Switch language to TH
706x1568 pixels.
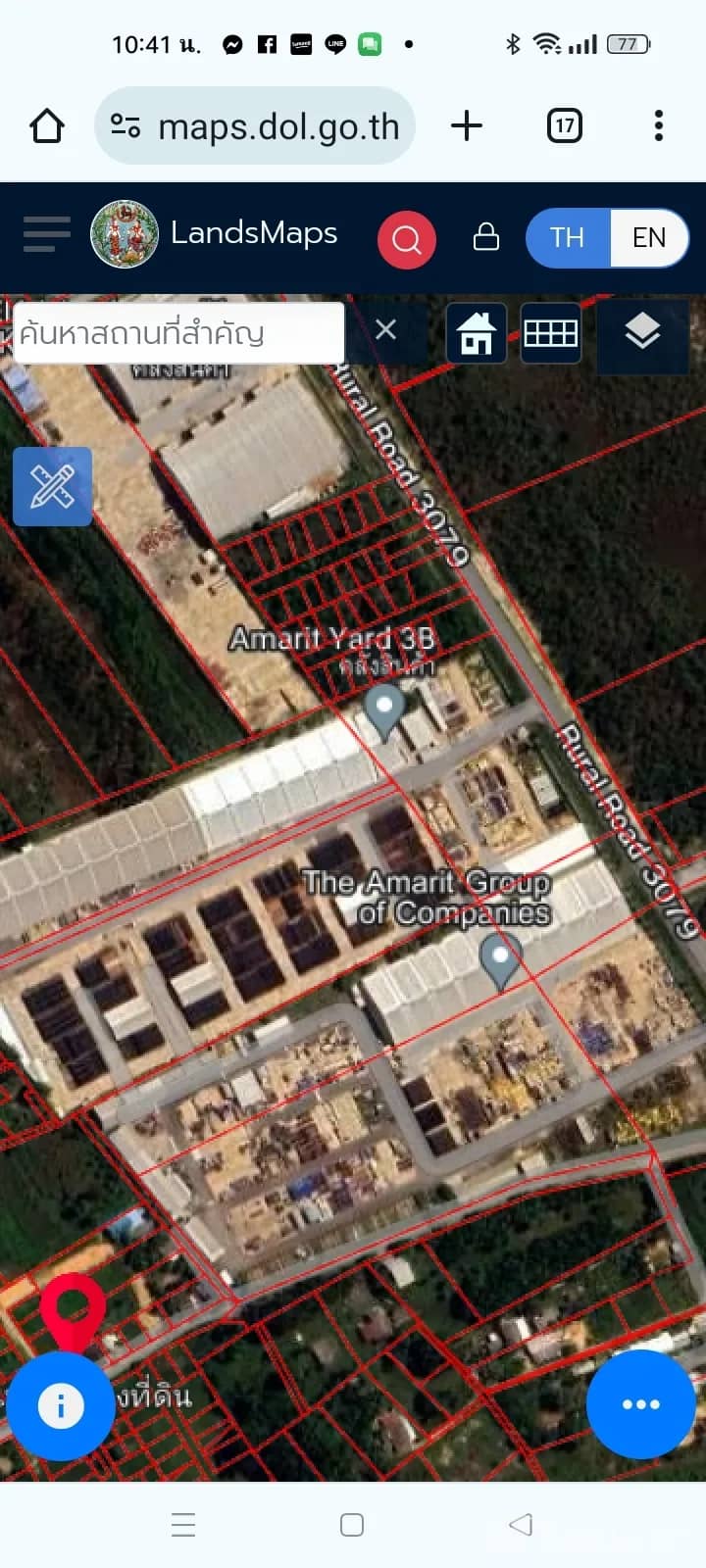pyautogui.click(x=566, y=237)
